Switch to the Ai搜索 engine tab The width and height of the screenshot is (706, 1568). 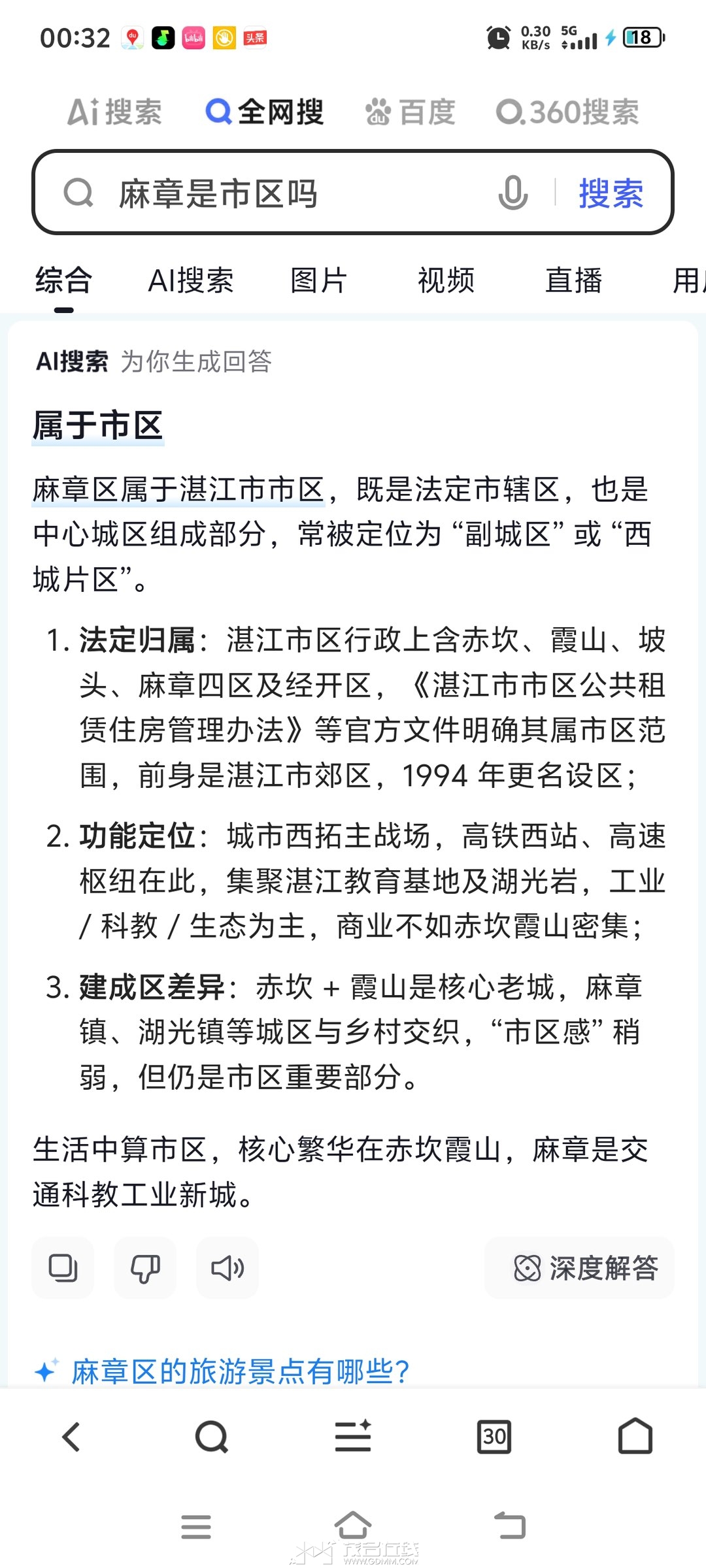click(x=114, y=112)
